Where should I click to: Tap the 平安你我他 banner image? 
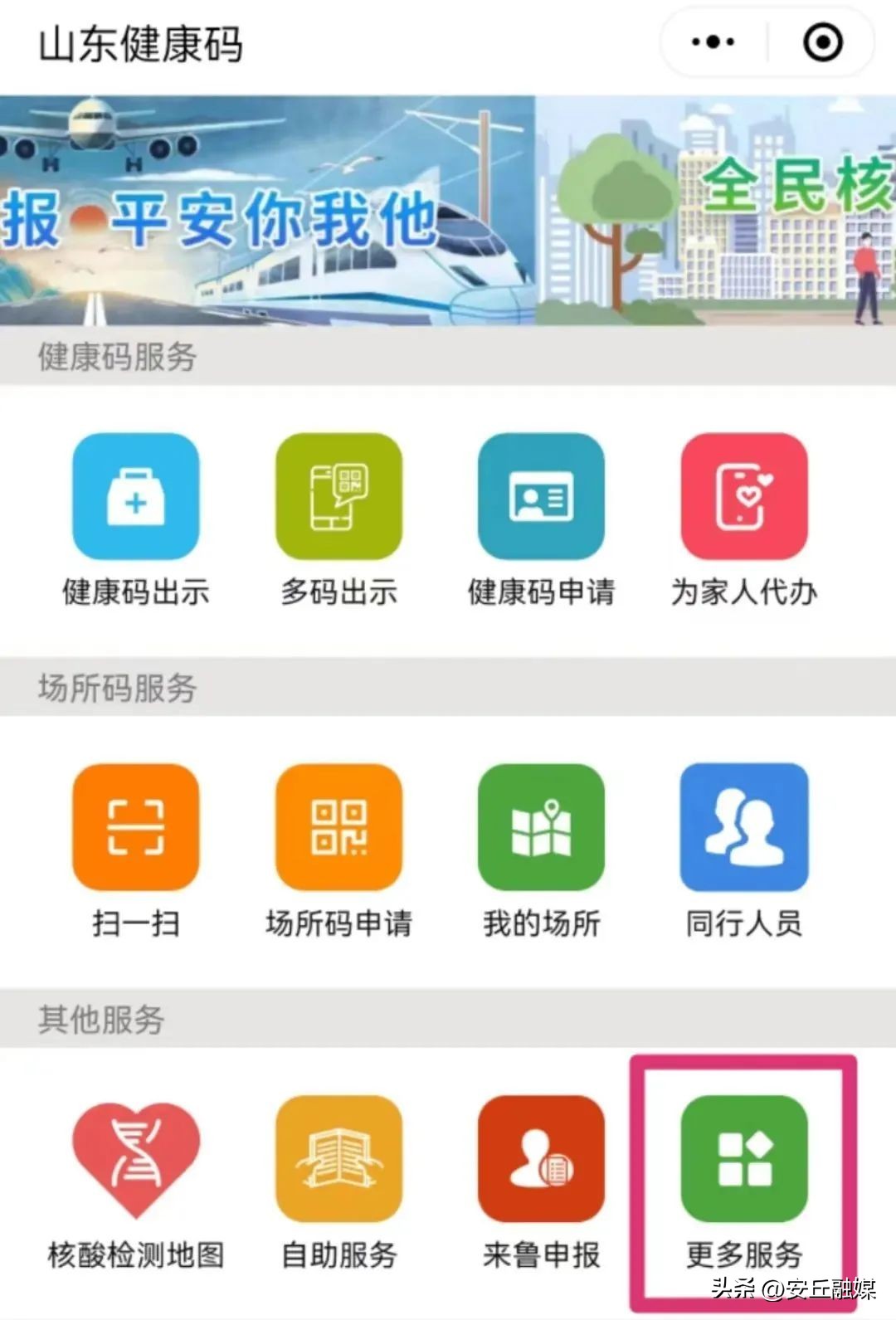pos(265,212)
